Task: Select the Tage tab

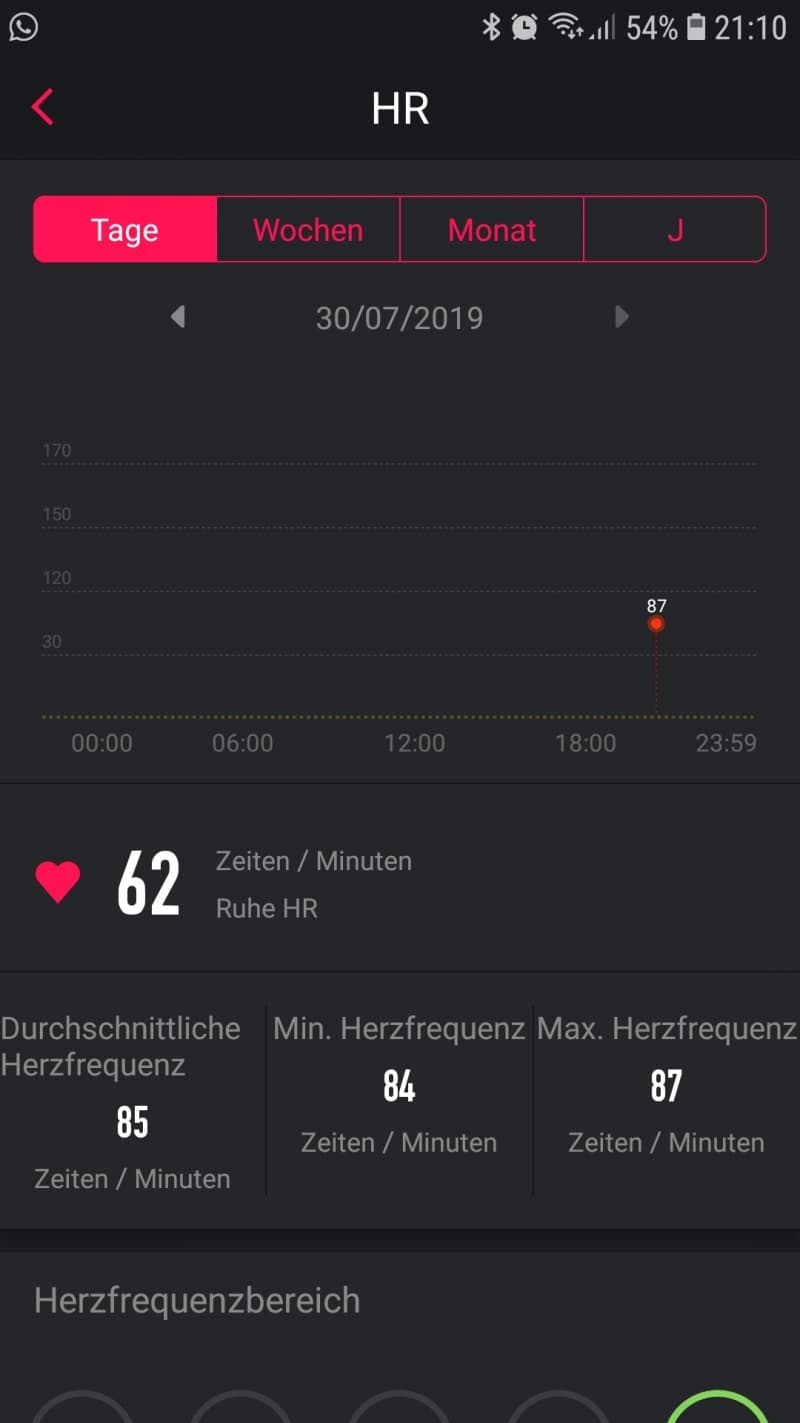Action: coord(125,229)
